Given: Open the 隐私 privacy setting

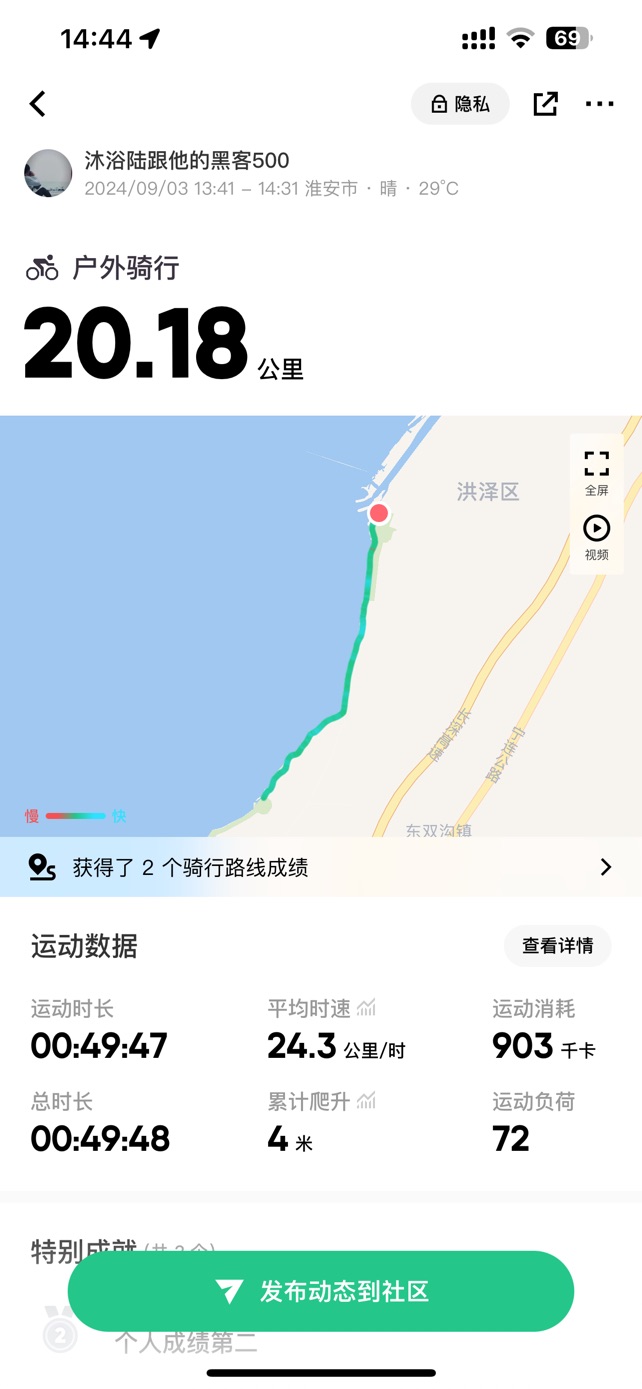Looking at the screenshot, I should click(460, 104).
